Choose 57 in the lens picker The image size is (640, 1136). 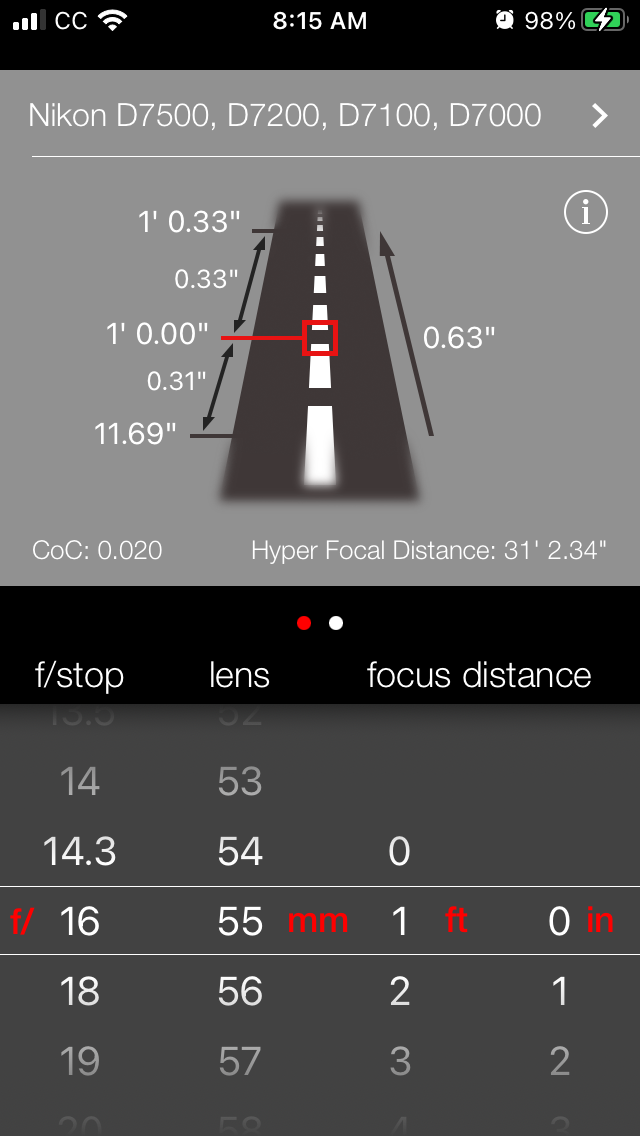pos(240,1060)
